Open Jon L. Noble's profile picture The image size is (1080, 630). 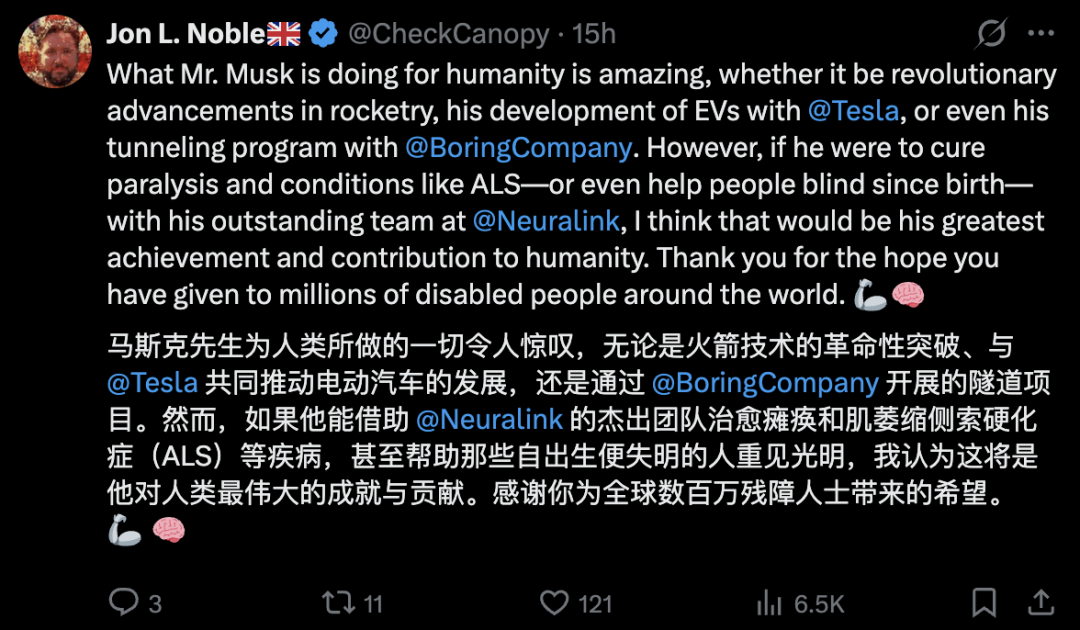55,51
